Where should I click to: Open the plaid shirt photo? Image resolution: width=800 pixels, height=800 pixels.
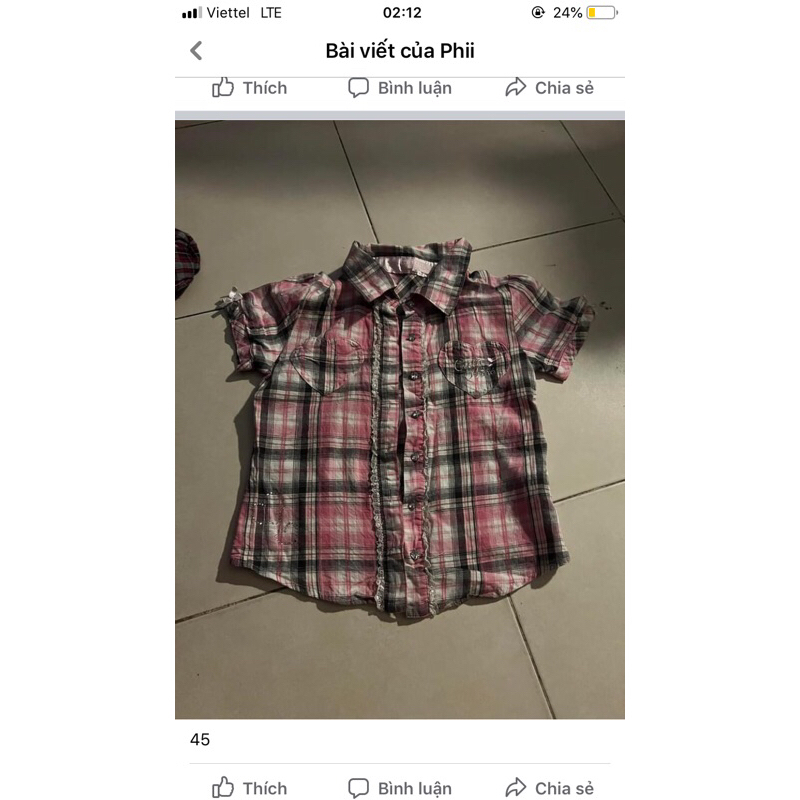pyautogui.click(x=400, y=420)
